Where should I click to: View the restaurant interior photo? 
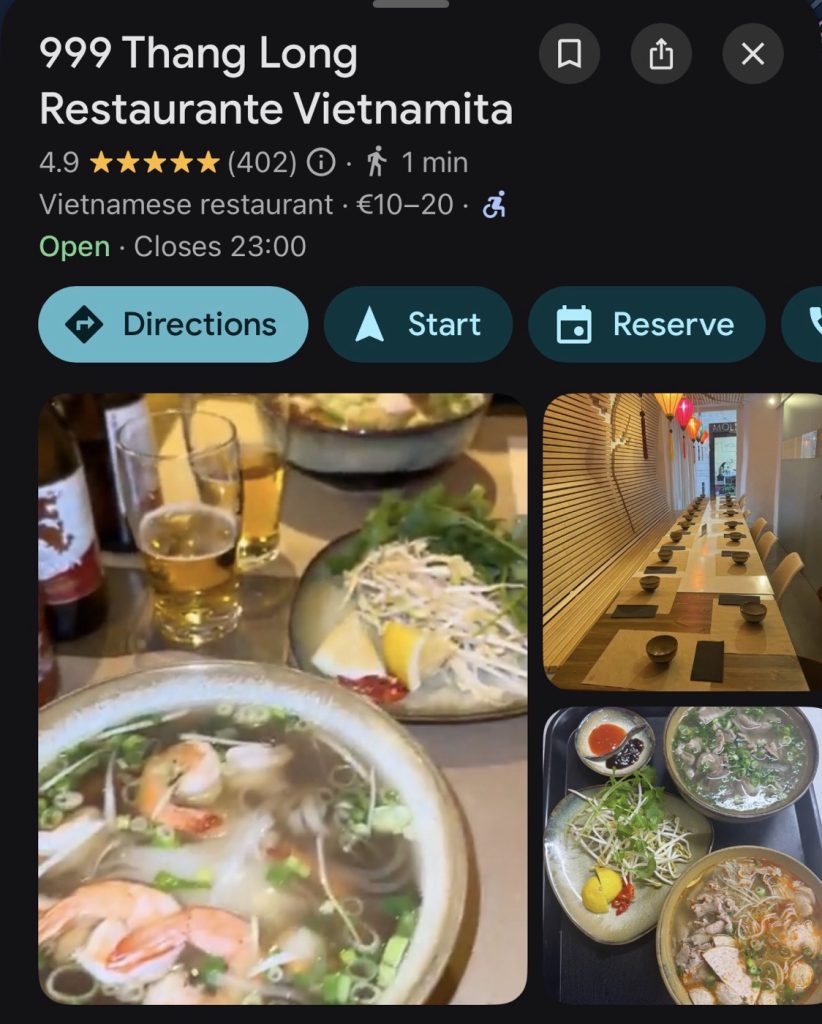[x=682, y=542]
